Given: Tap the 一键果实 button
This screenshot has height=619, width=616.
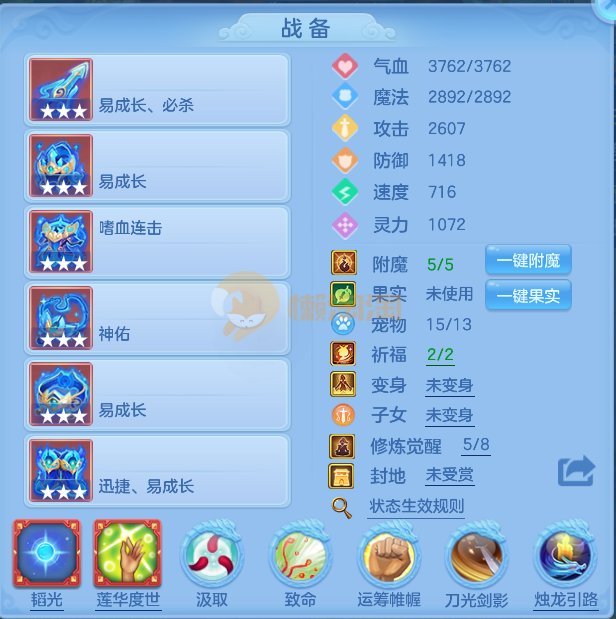Looking at the screenshot, I should [528, 295].
